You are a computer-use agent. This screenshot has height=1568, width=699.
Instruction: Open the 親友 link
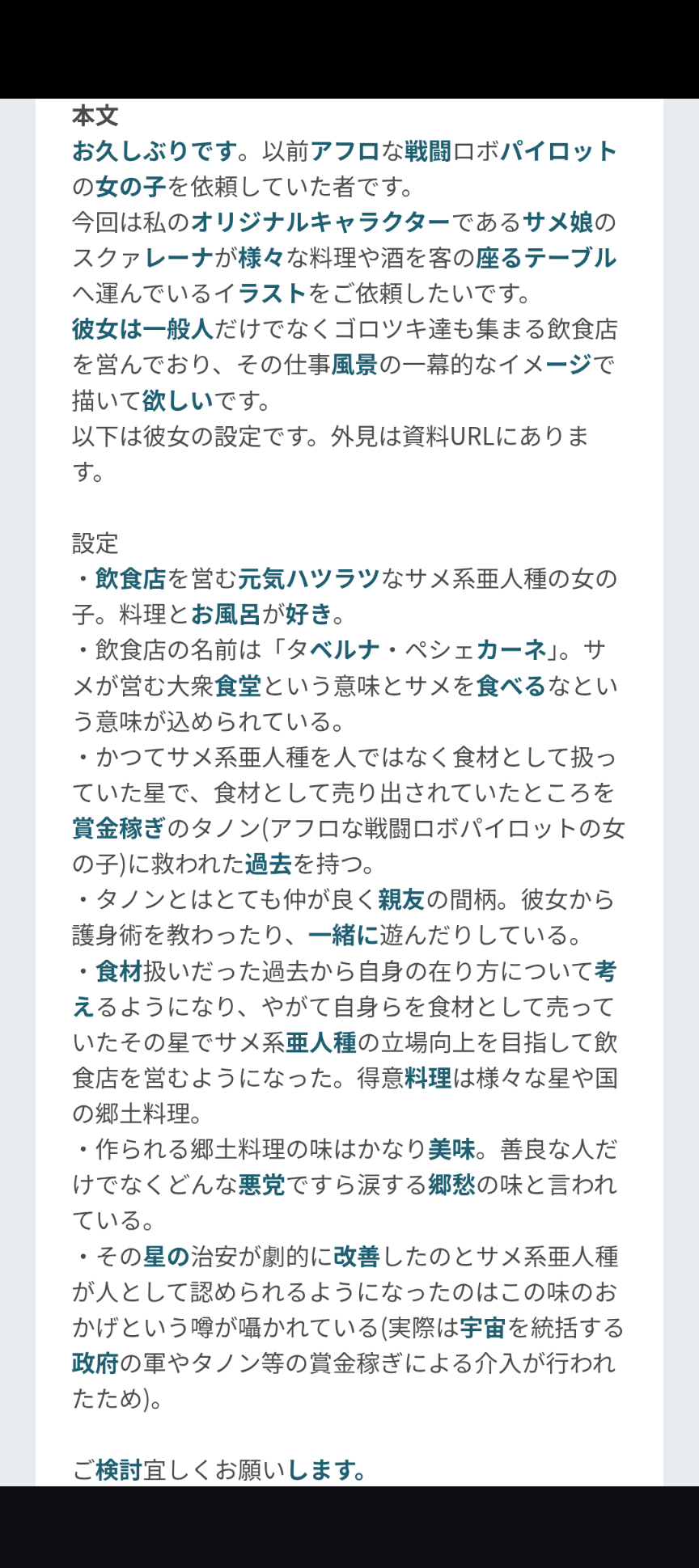click(x=402, y=899)
